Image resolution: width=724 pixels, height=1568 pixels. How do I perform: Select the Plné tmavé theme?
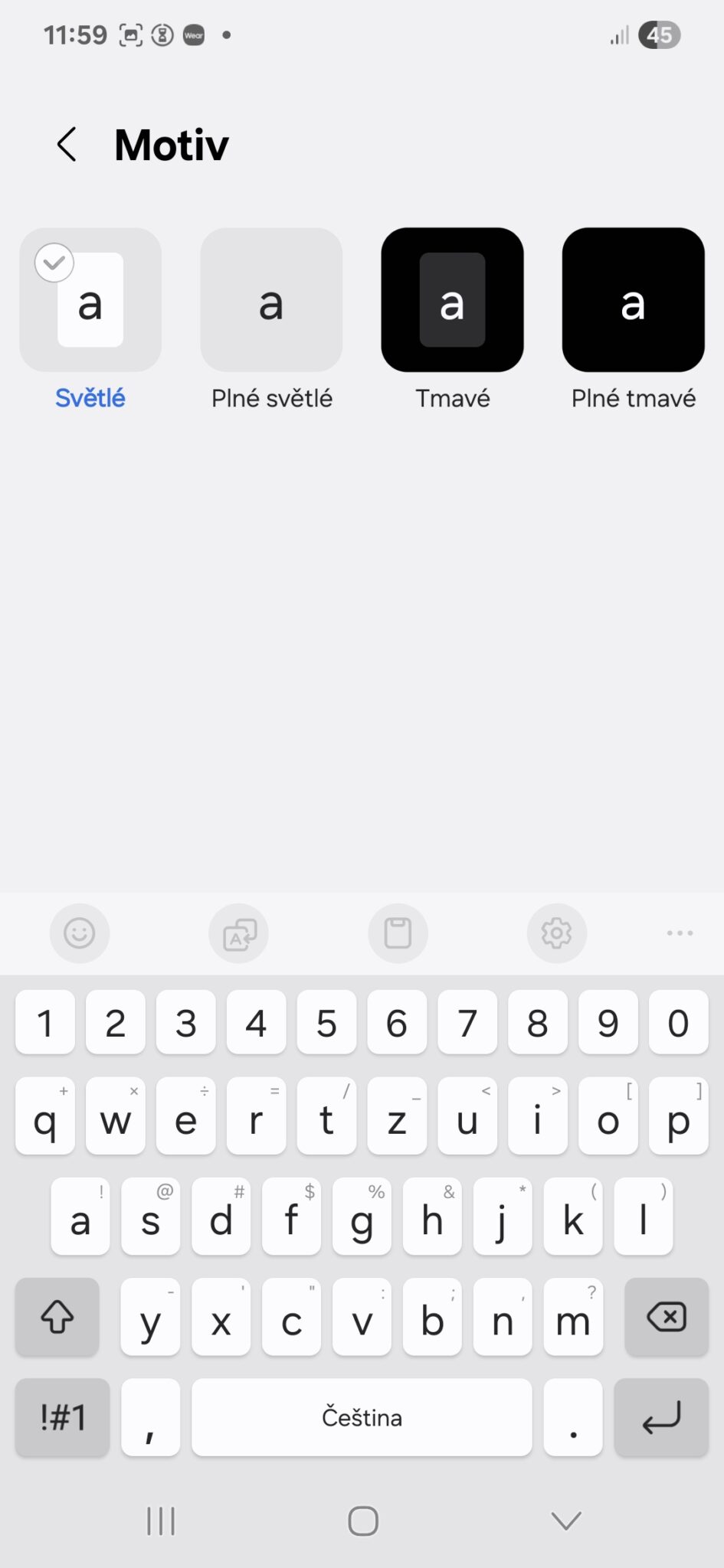(633, 300)
